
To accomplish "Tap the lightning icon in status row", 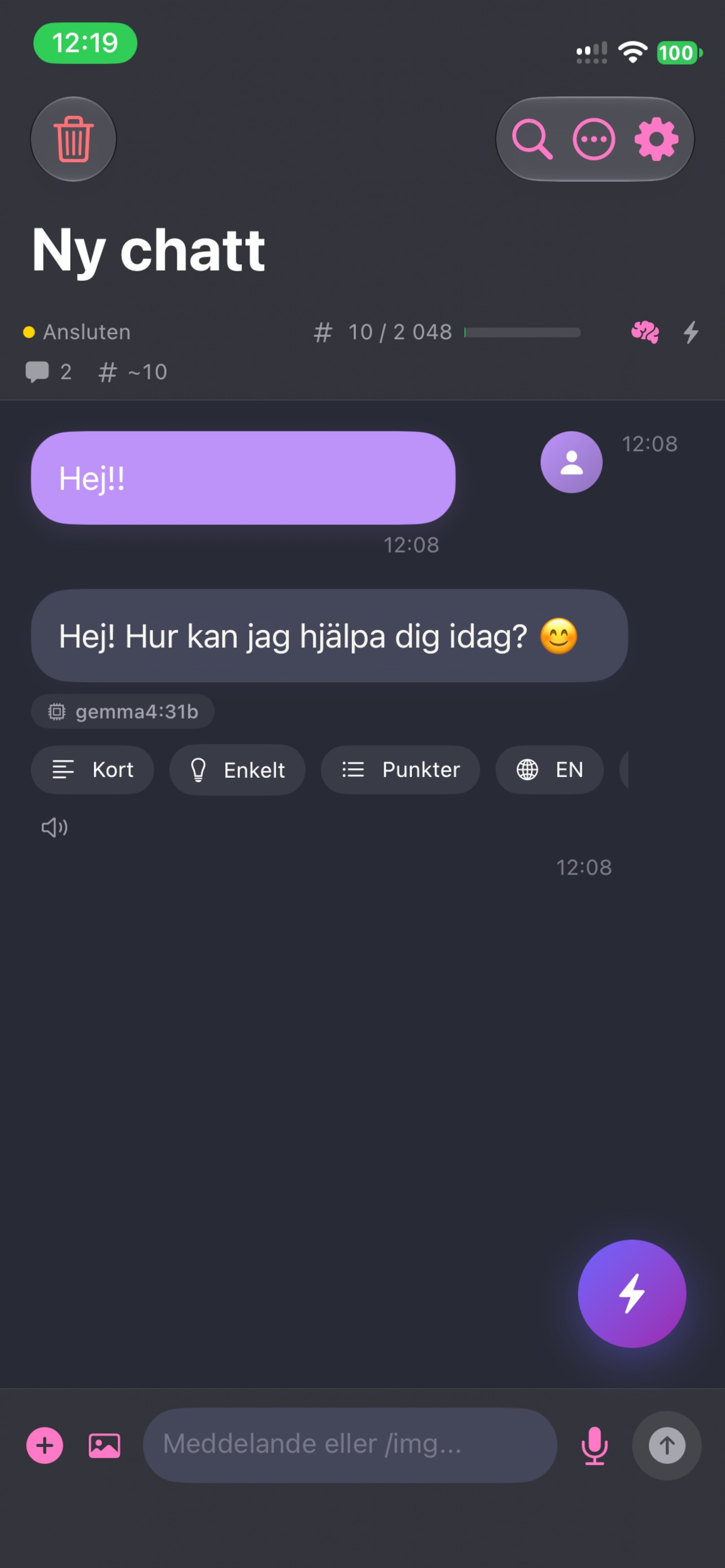I will tap(691, 332).
